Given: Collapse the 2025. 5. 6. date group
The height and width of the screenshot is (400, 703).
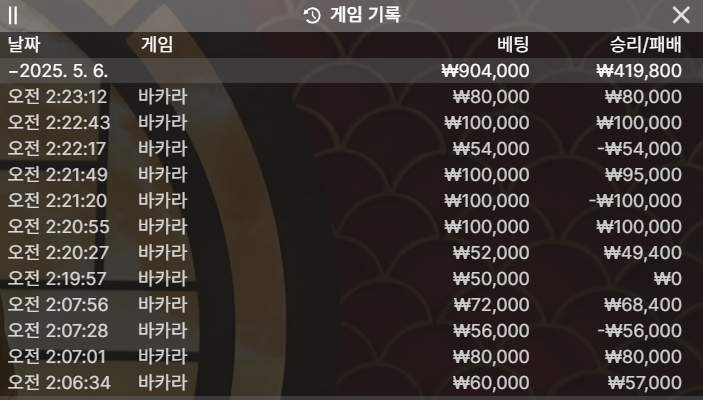Looking at the screenshot, I should (58, 71).
